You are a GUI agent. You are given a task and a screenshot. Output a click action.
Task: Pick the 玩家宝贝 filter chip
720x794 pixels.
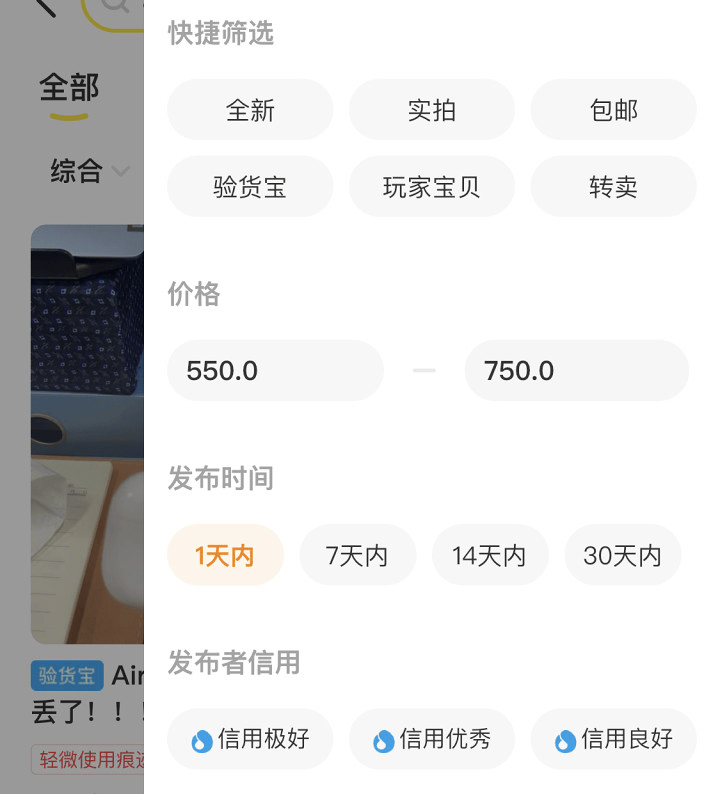(432, 187)
